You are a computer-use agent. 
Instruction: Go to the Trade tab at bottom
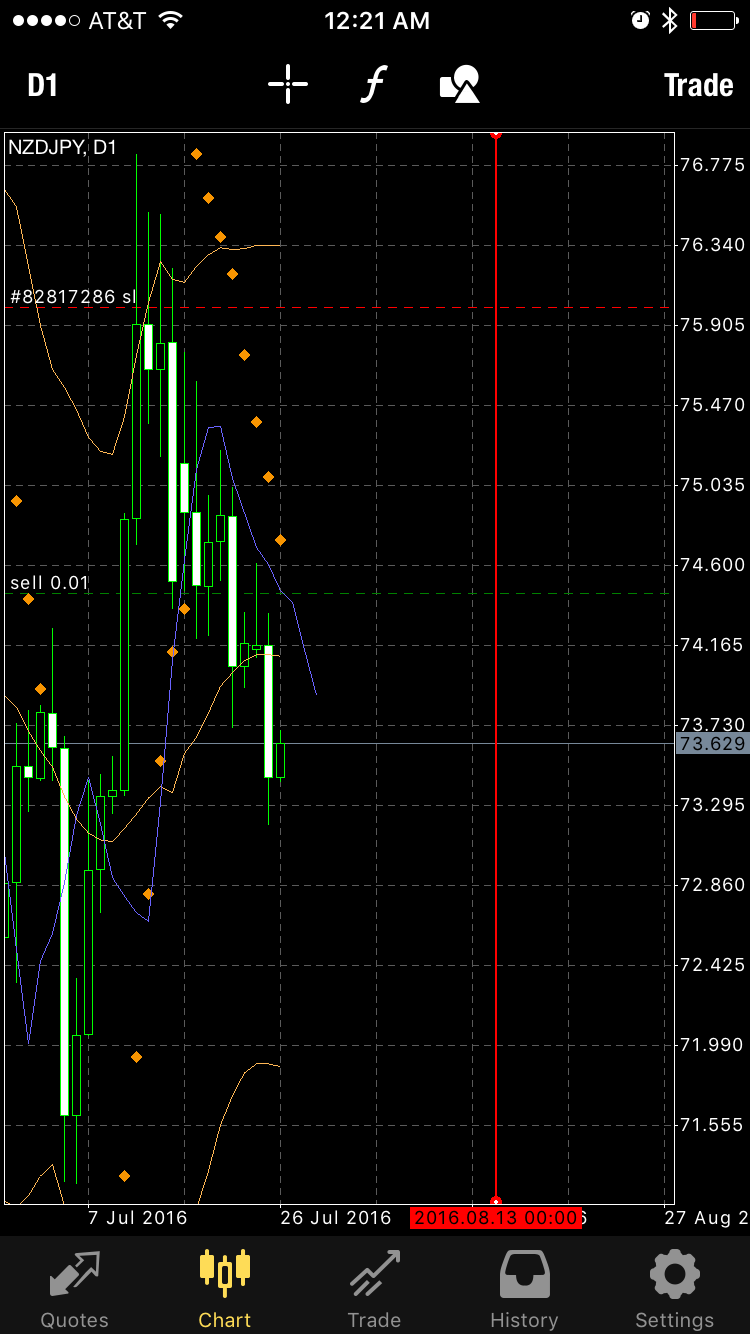[x=374, y=1289]
